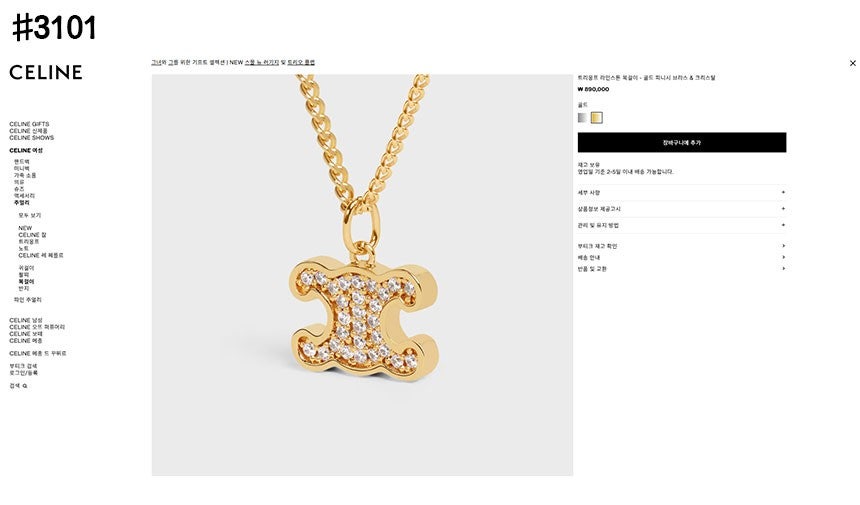This screenshot has width=860, height=505.
Task: Tap the 장바구니에 추가 add to cart button
Action: click(x=681, y=143)
